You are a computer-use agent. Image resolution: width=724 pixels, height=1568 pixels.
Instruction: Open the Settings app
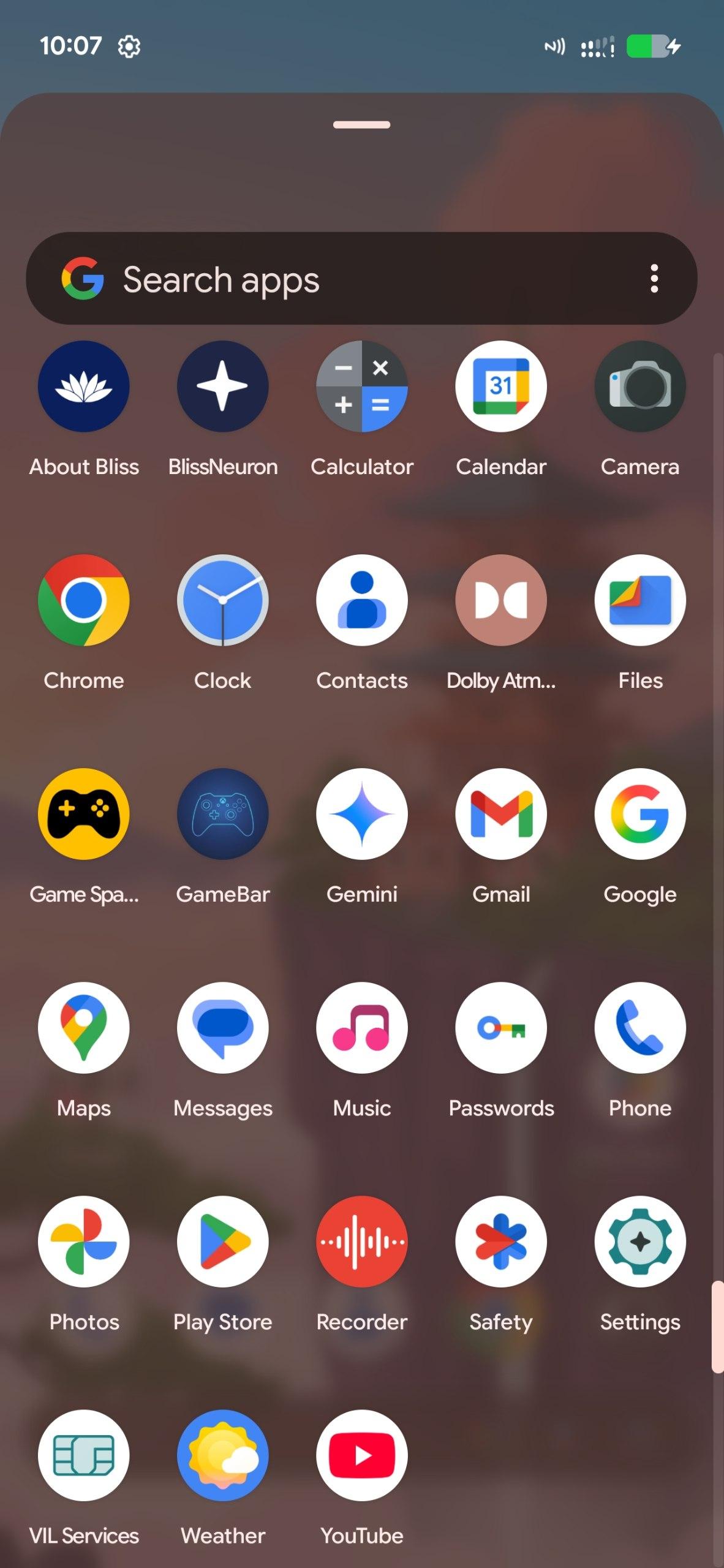(640, 1242)
